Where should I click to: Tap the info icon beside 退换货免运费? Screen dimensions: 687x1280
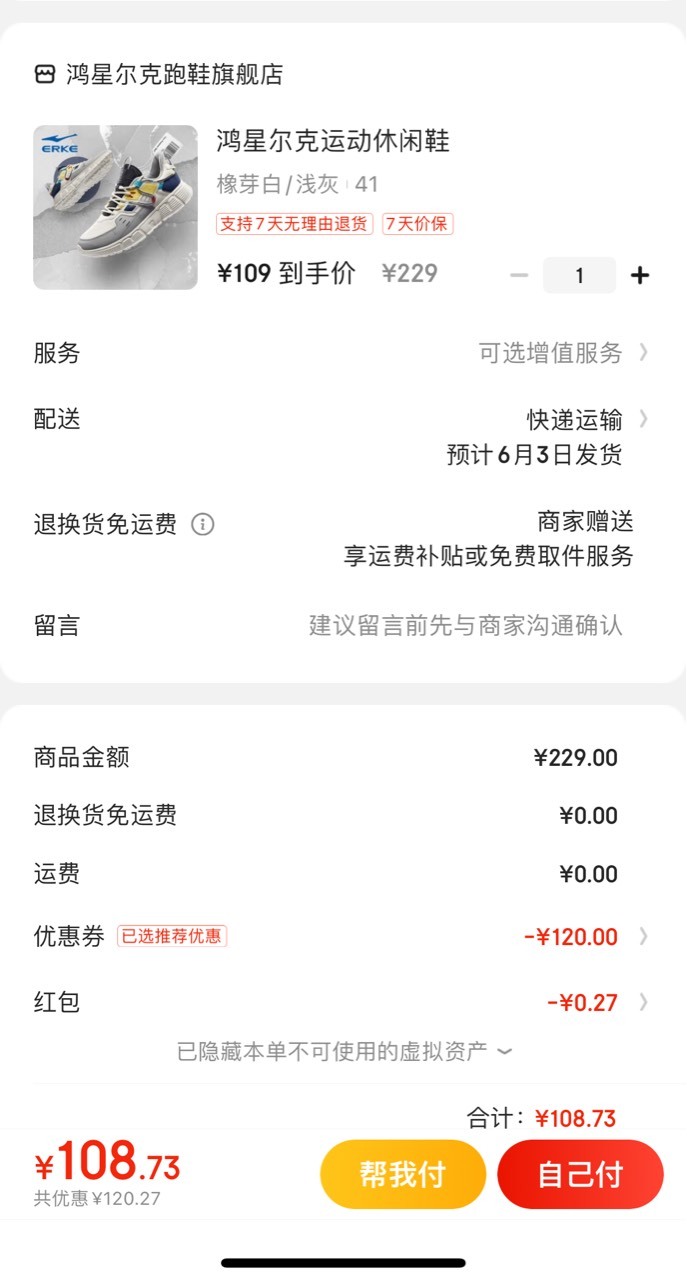click(x=202, y=524)
